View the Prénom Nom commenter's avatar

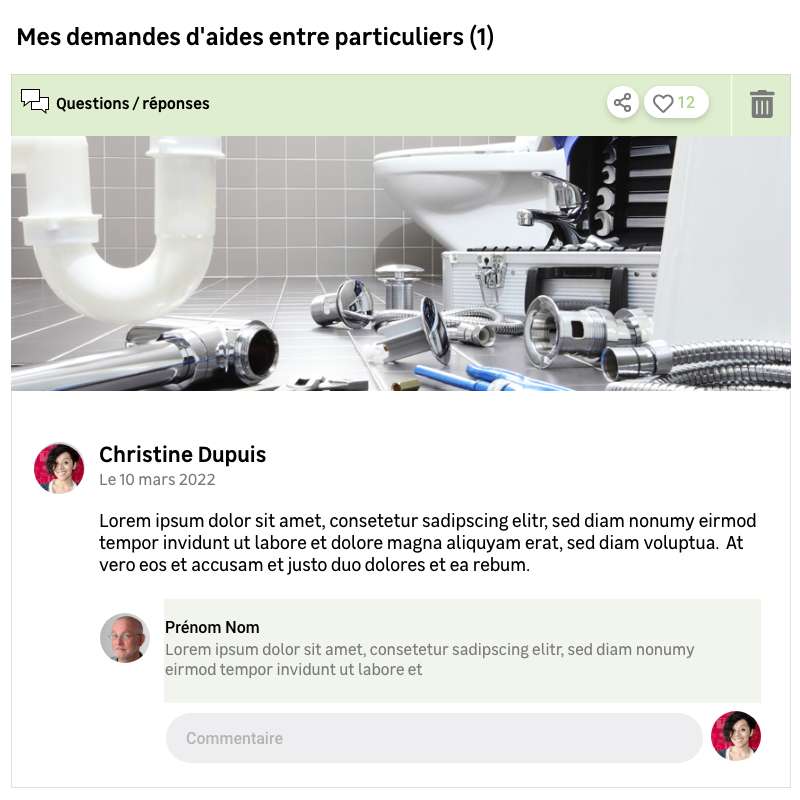[x=125, y=638]
